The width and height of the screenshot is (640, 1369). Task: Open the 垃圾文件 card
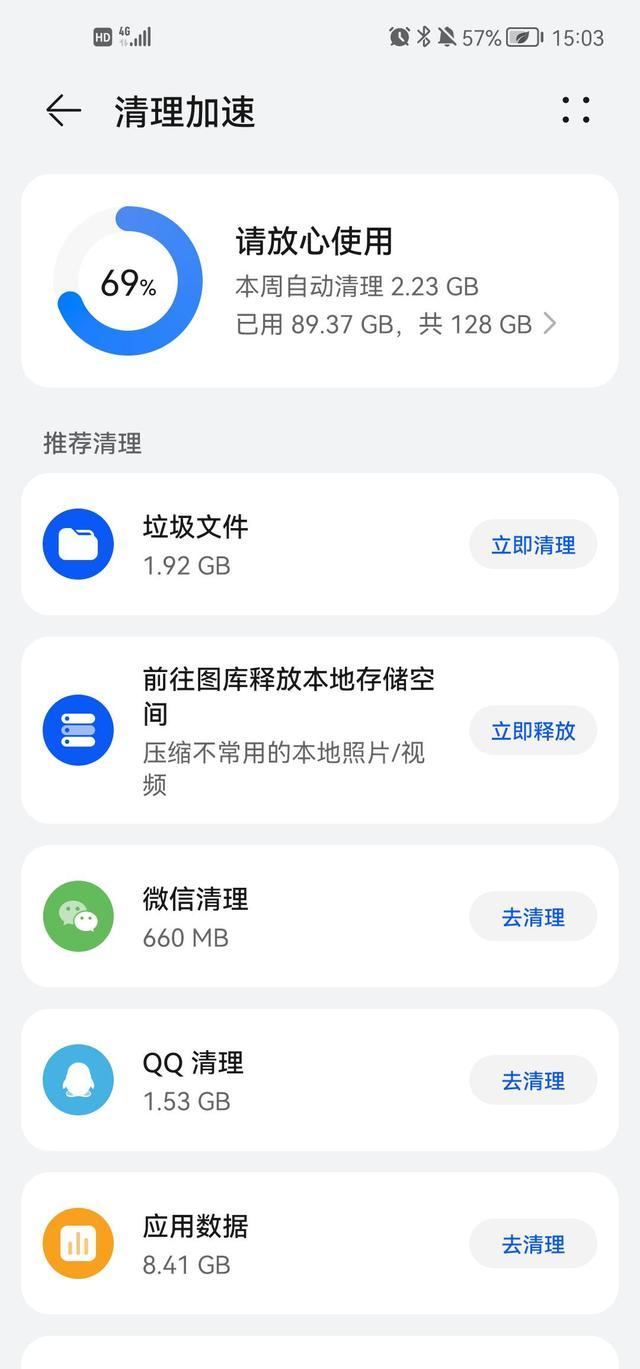[x=250, y=545]
